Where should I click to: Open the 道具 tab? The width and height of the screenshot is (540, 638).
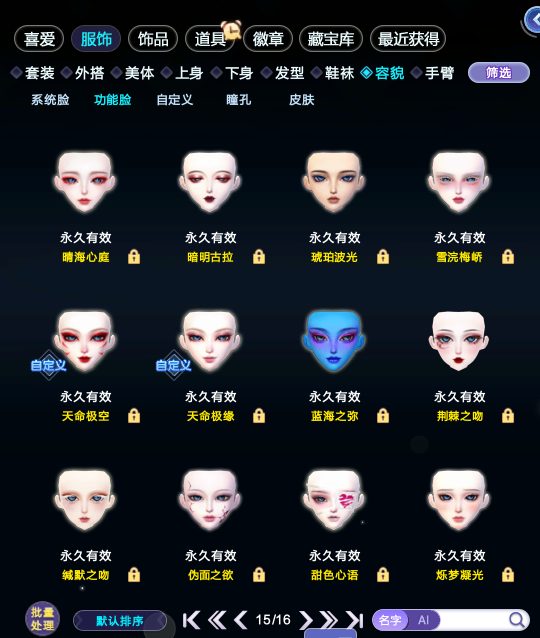tap(210, 39)
